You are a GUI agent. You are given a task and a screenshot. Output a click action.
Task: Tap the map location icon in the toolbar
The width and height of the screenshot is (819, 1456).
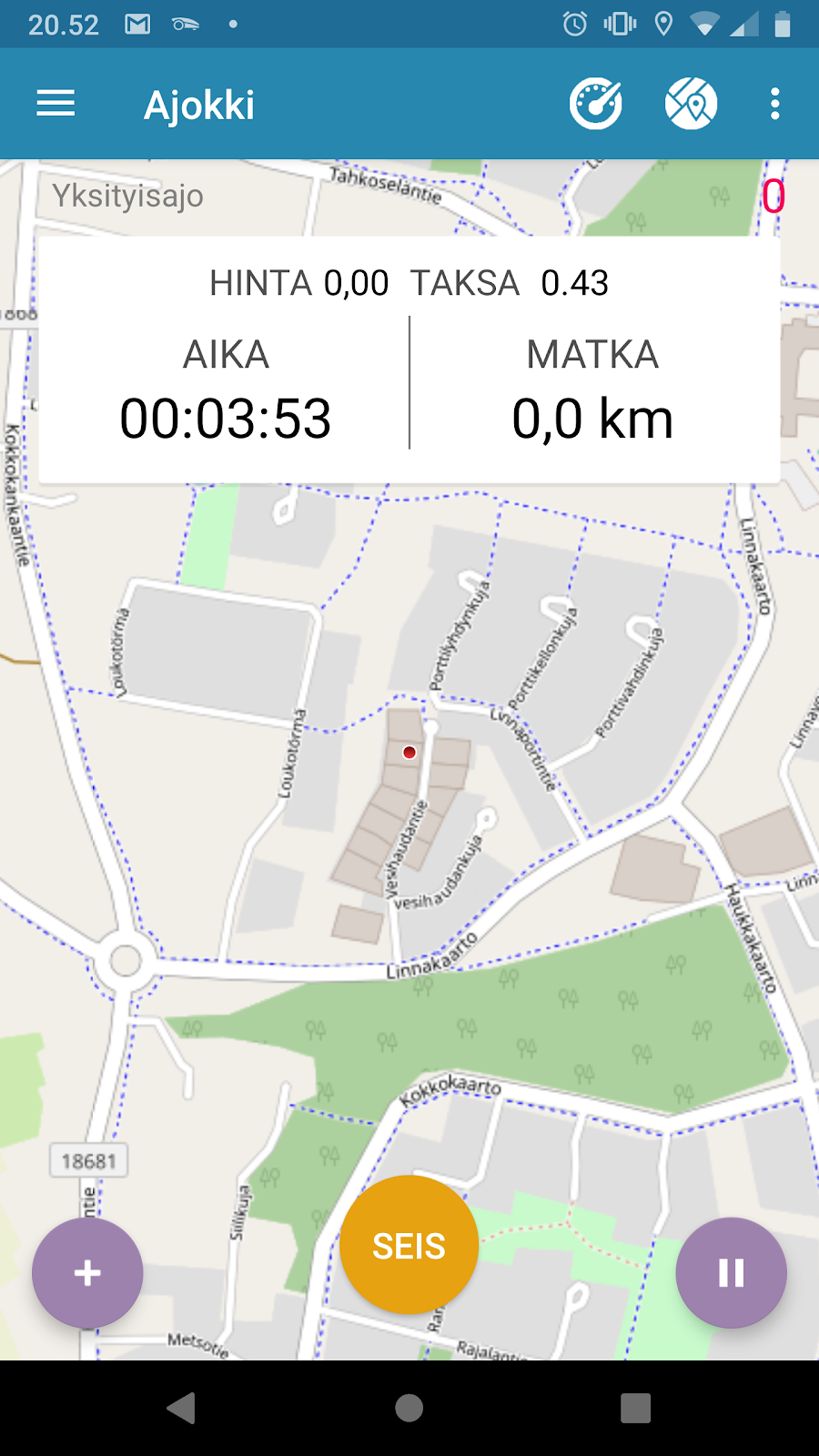pos(692,104)
